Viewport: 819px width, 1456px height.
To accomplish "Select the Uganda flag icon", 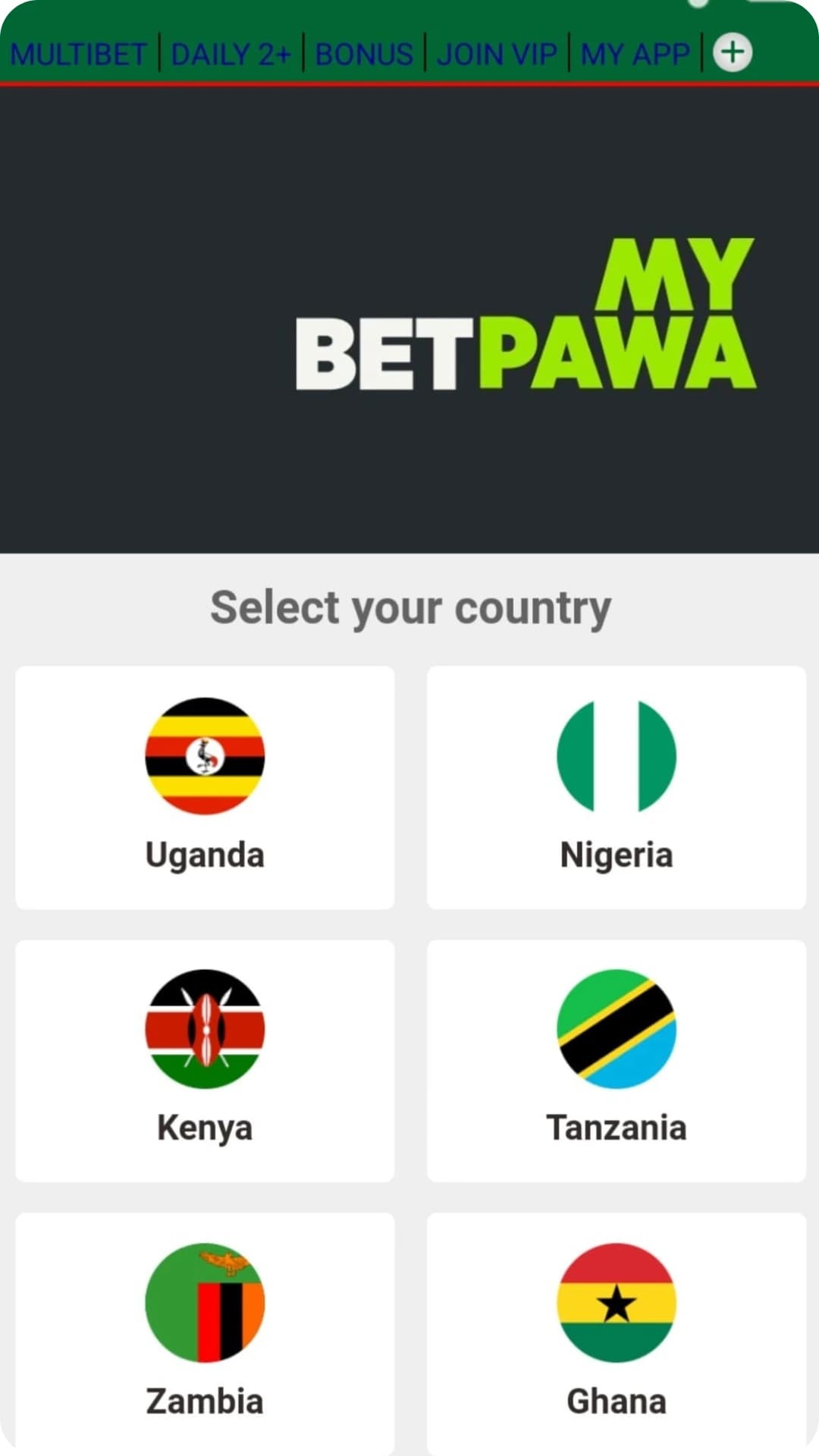I will click(x=205, y=755).
